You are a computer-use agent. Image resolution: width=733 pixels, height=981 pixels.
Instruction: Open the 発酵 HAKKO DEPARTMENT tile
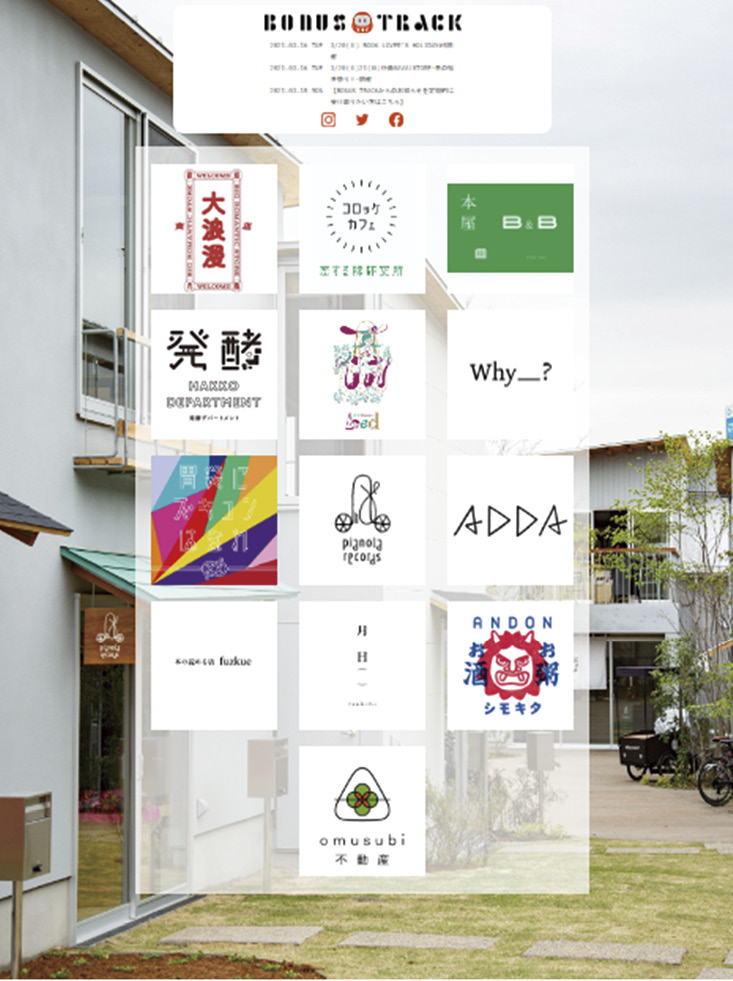(214, 374)
